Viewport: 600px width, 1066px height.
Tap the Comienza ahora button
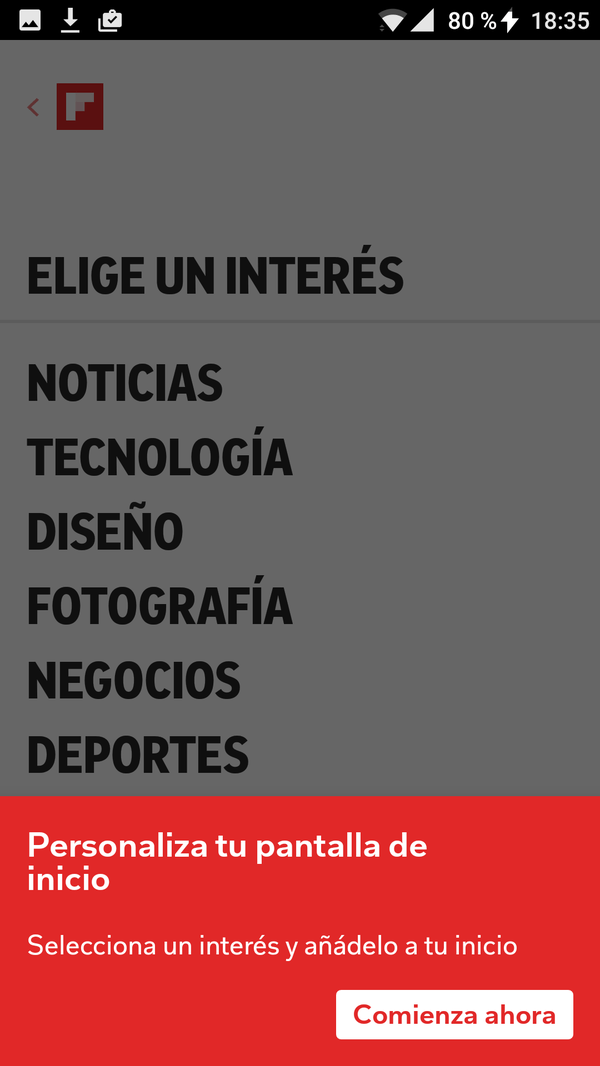454,1014
